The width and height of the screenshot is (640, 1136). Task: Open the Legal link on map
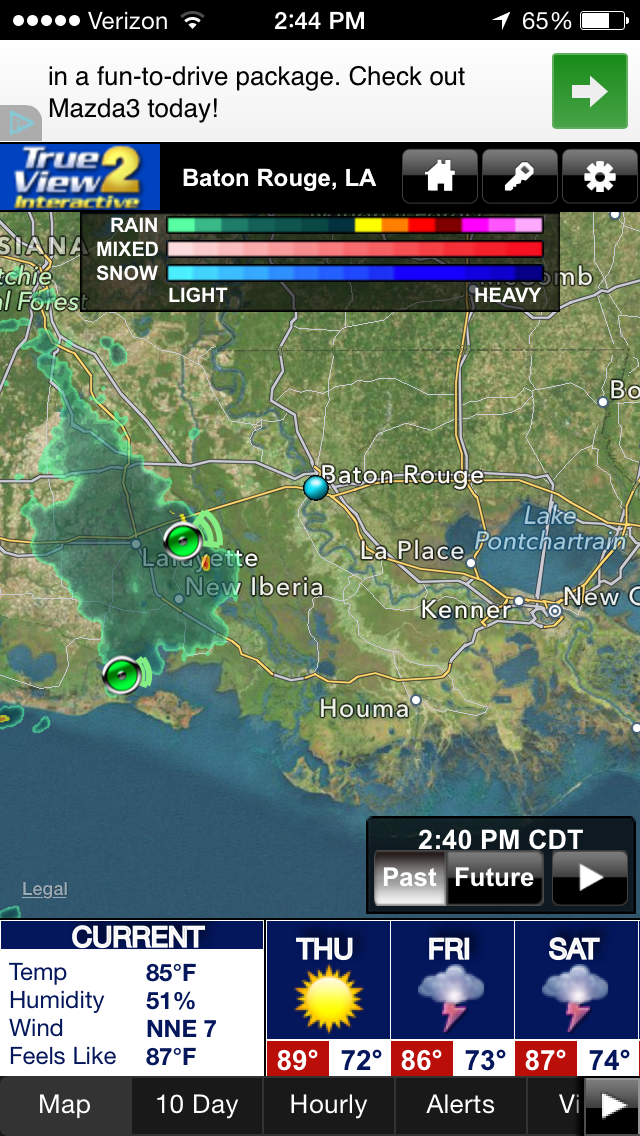click(45, 889)
